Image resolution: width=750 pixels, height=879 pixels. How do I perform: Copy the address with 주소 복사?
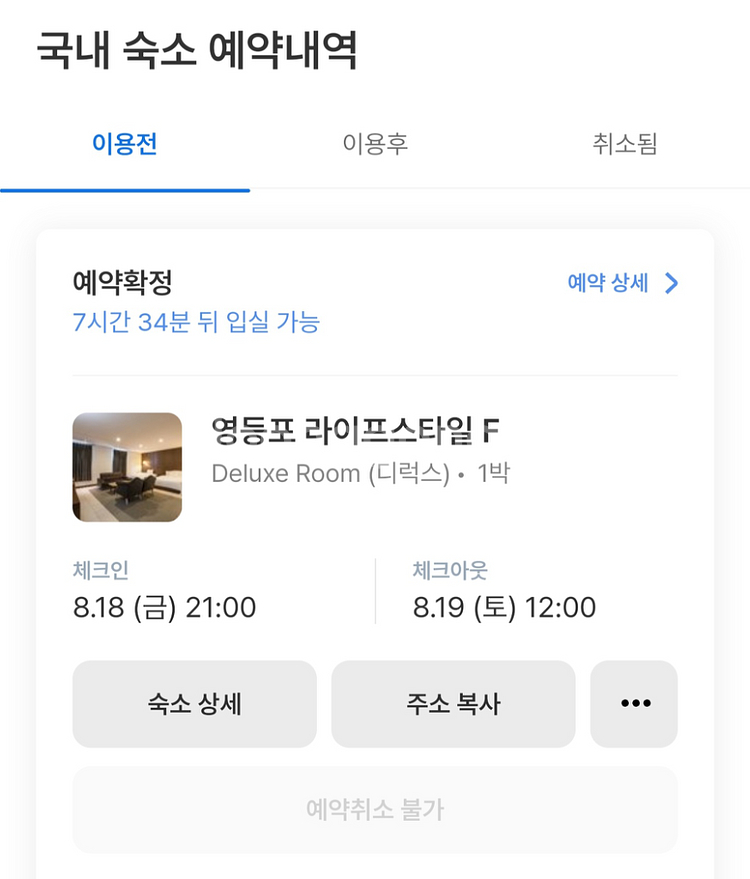tap(453, 704)
